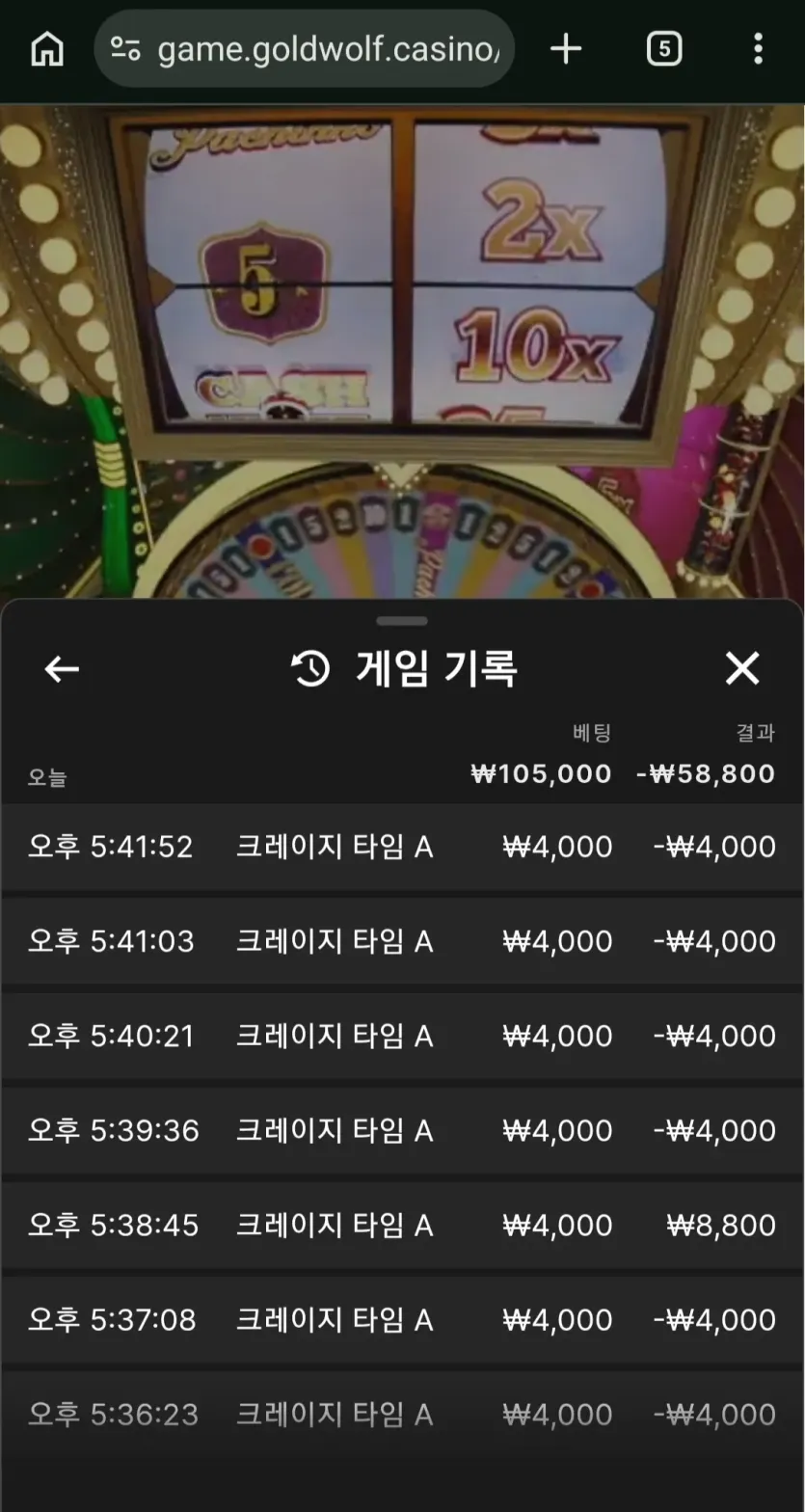The width and height of the screenshot is (805, 1512).
Task: Open the game record at 오후 5:36:23
Action: [x=402, y=1415]
